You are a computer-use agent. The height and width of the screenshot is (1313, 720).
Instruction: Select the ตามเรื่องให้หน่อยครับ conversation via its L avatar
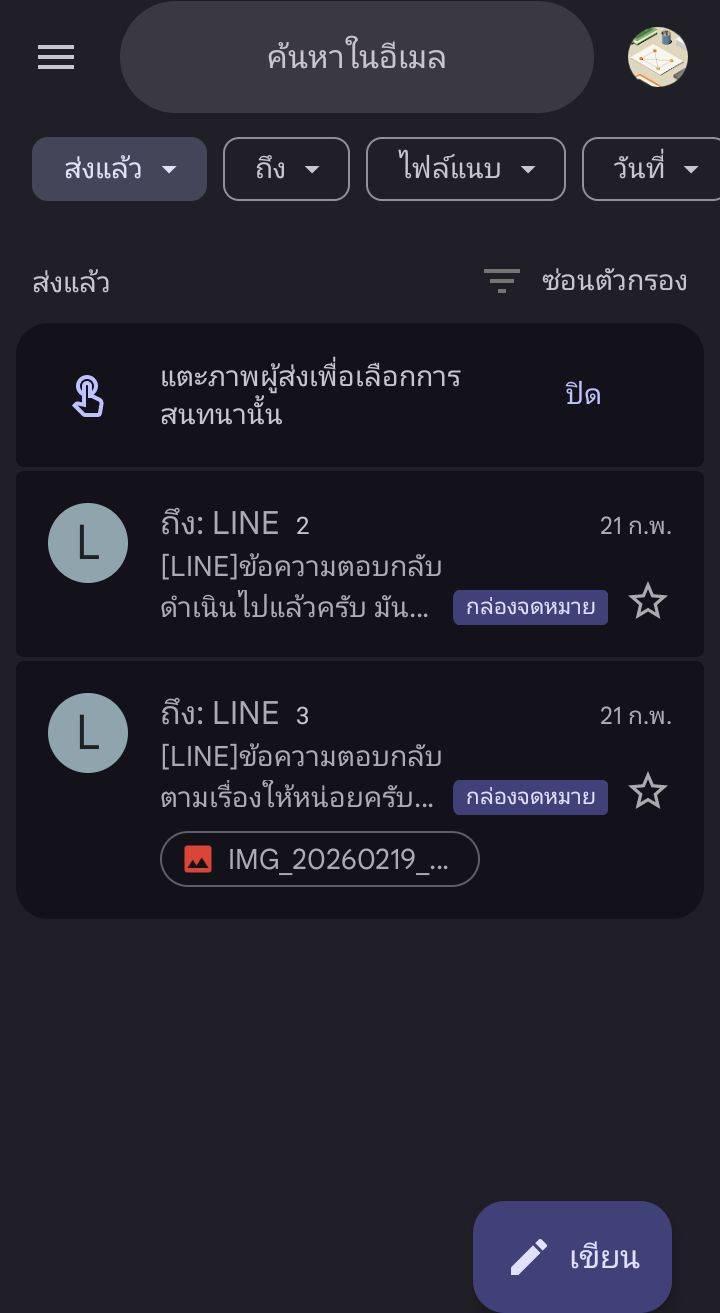tap(88, 733)
